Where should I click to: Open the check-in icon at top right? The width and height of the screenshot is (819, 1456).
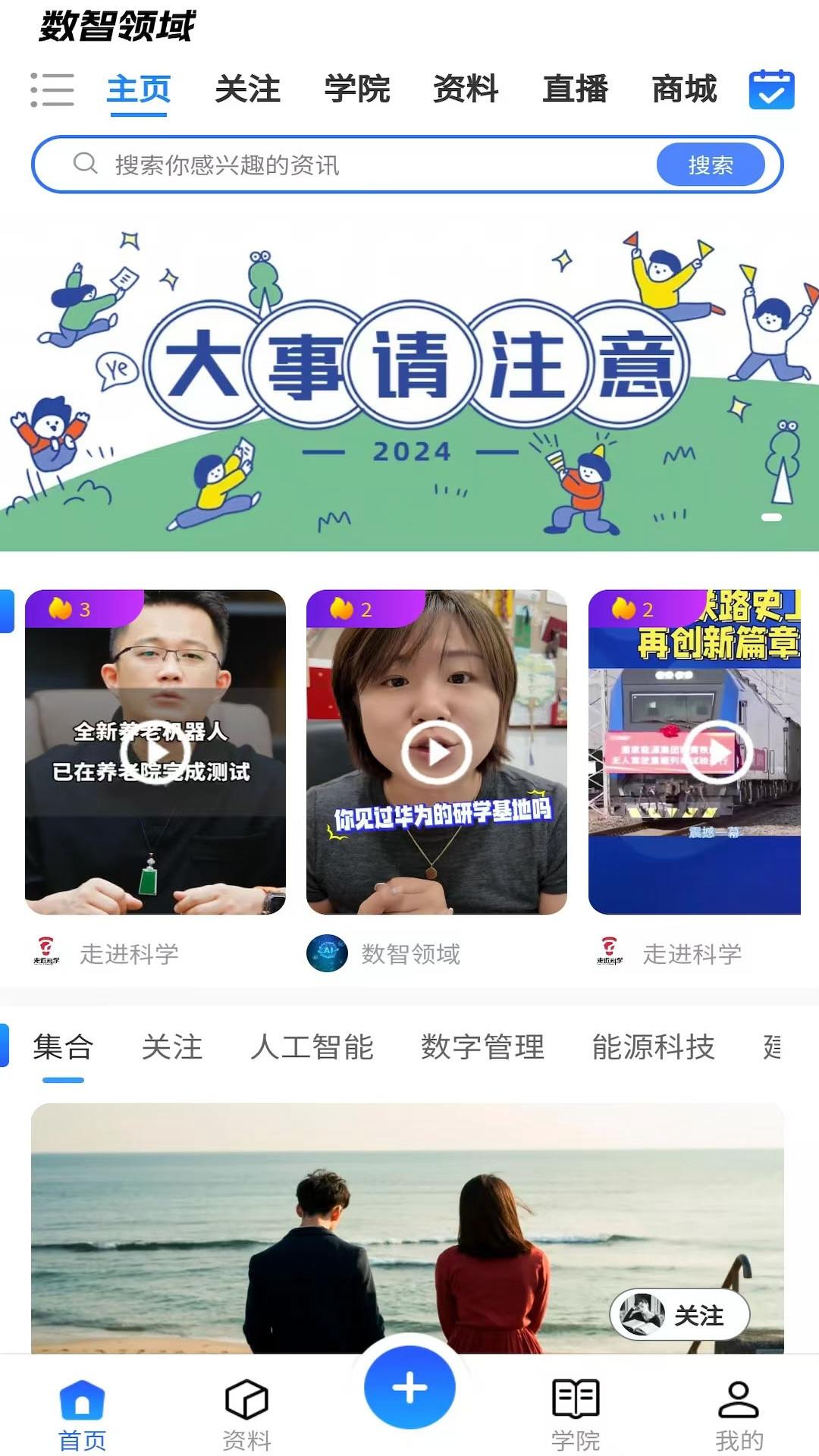point(772,91)
